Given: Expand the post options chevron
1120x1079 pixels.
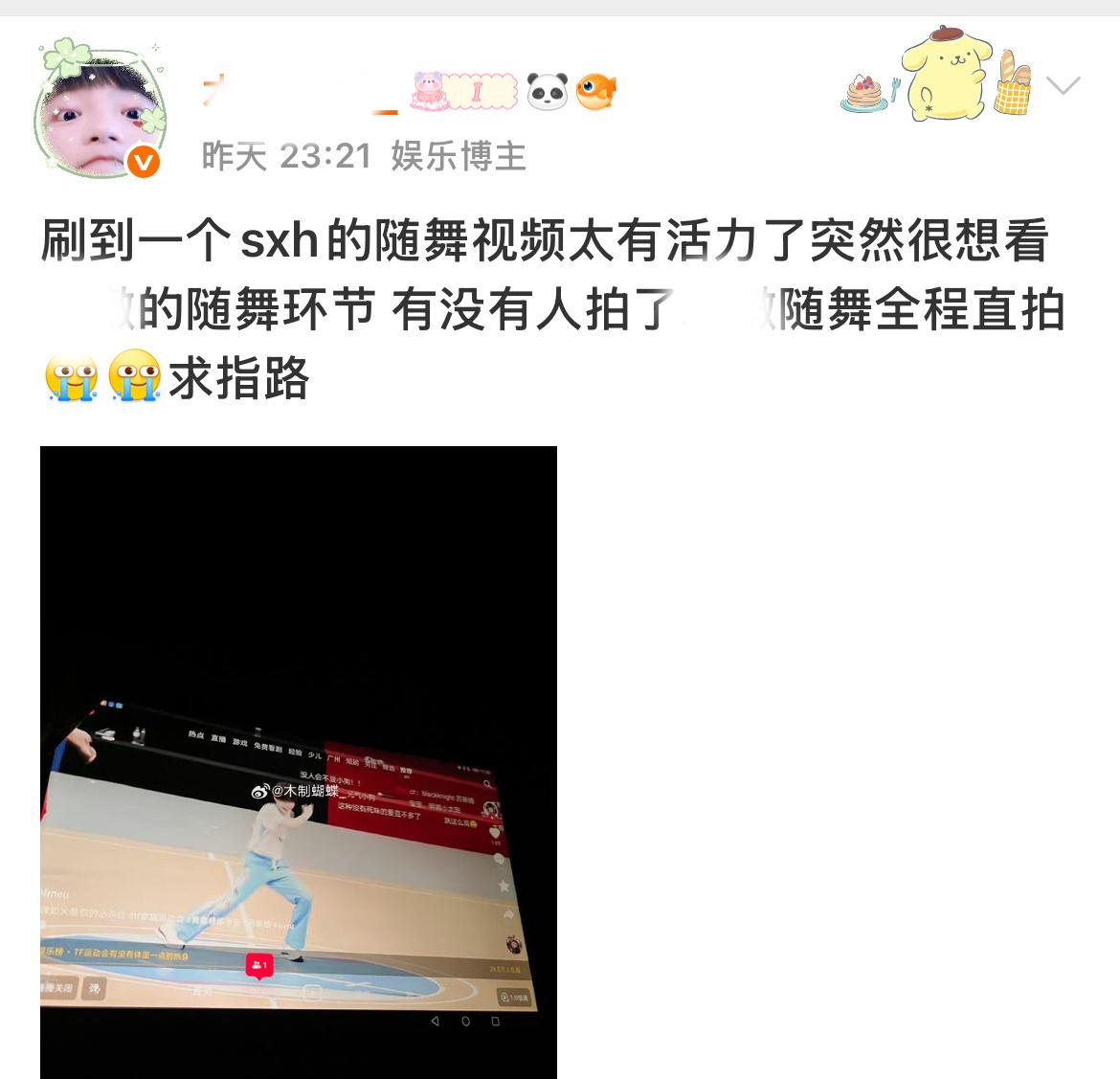Looking at the screenshot, I should [1063, 87].
